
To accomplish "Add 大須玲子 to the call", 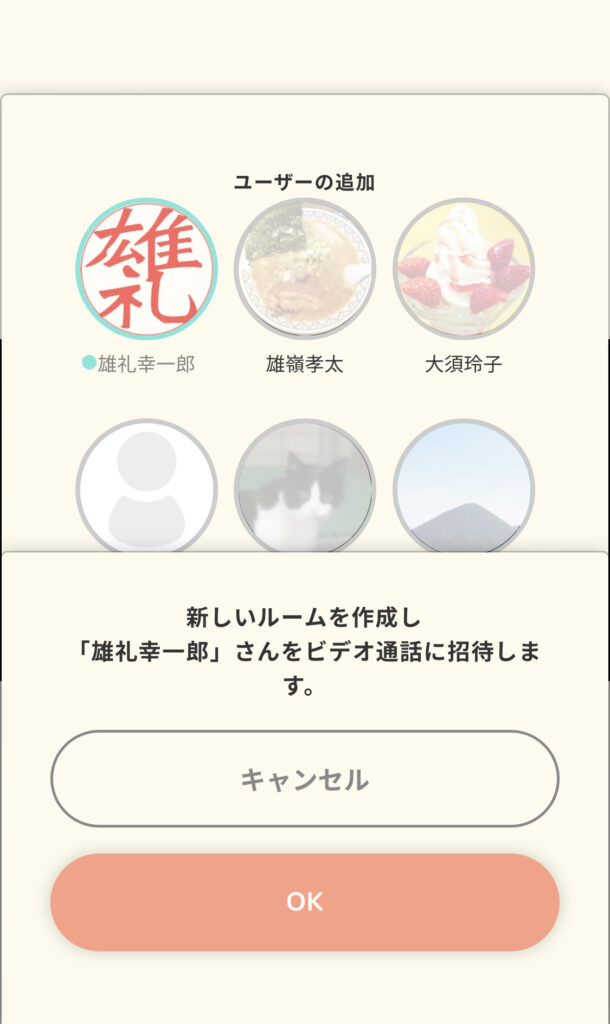I will (x=463, y=268).
